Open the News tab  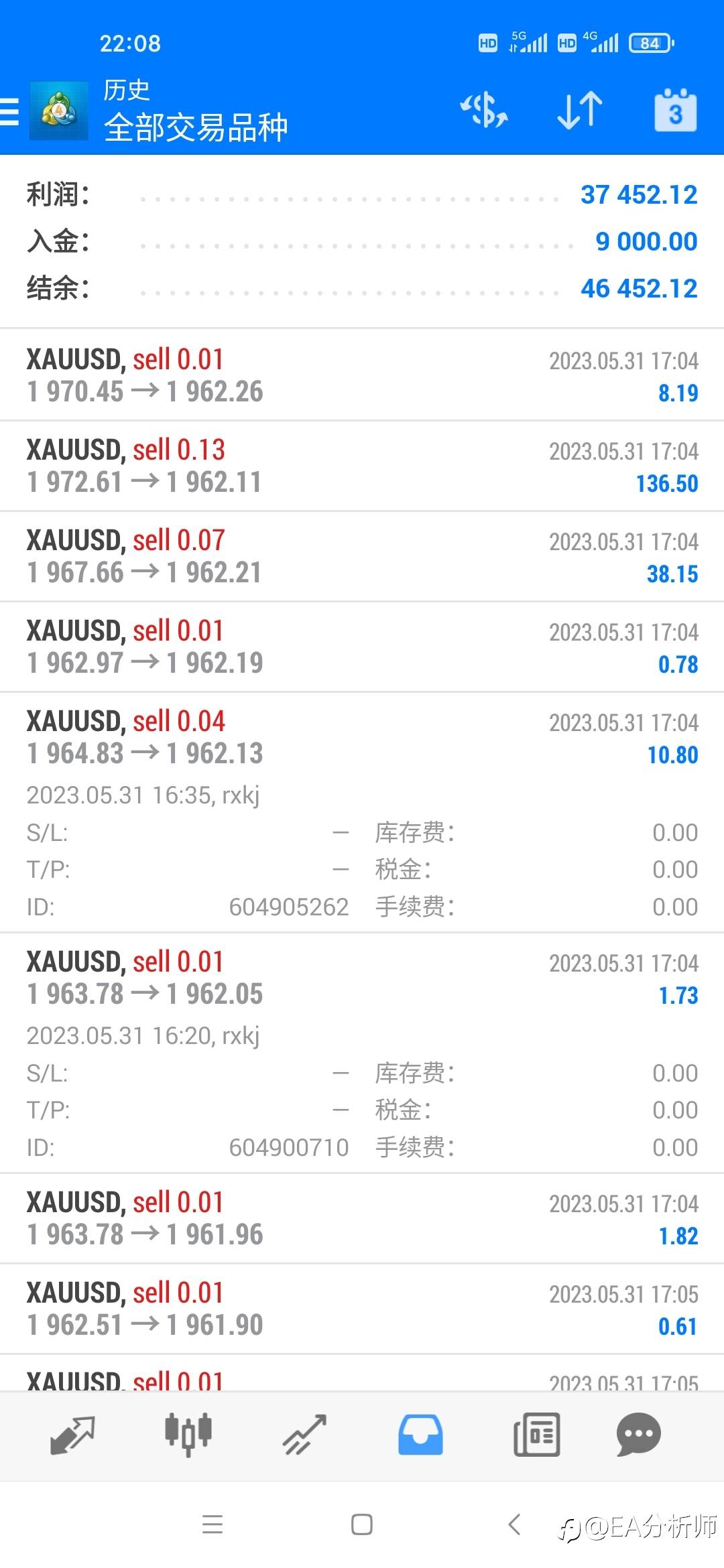pos(536,1435)
